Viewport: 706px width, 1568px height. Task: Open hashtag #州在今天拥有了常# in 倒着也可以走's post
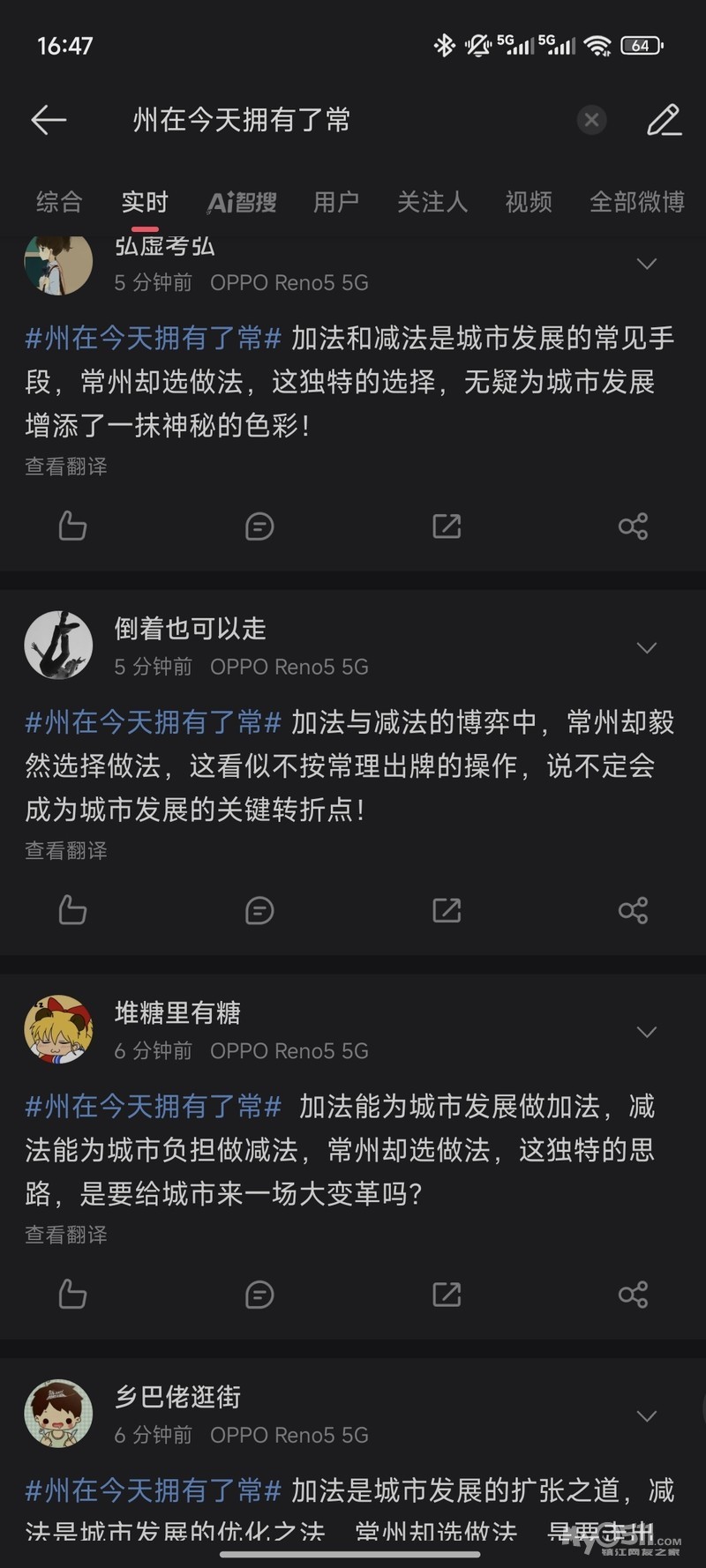(x=154, y=722)
